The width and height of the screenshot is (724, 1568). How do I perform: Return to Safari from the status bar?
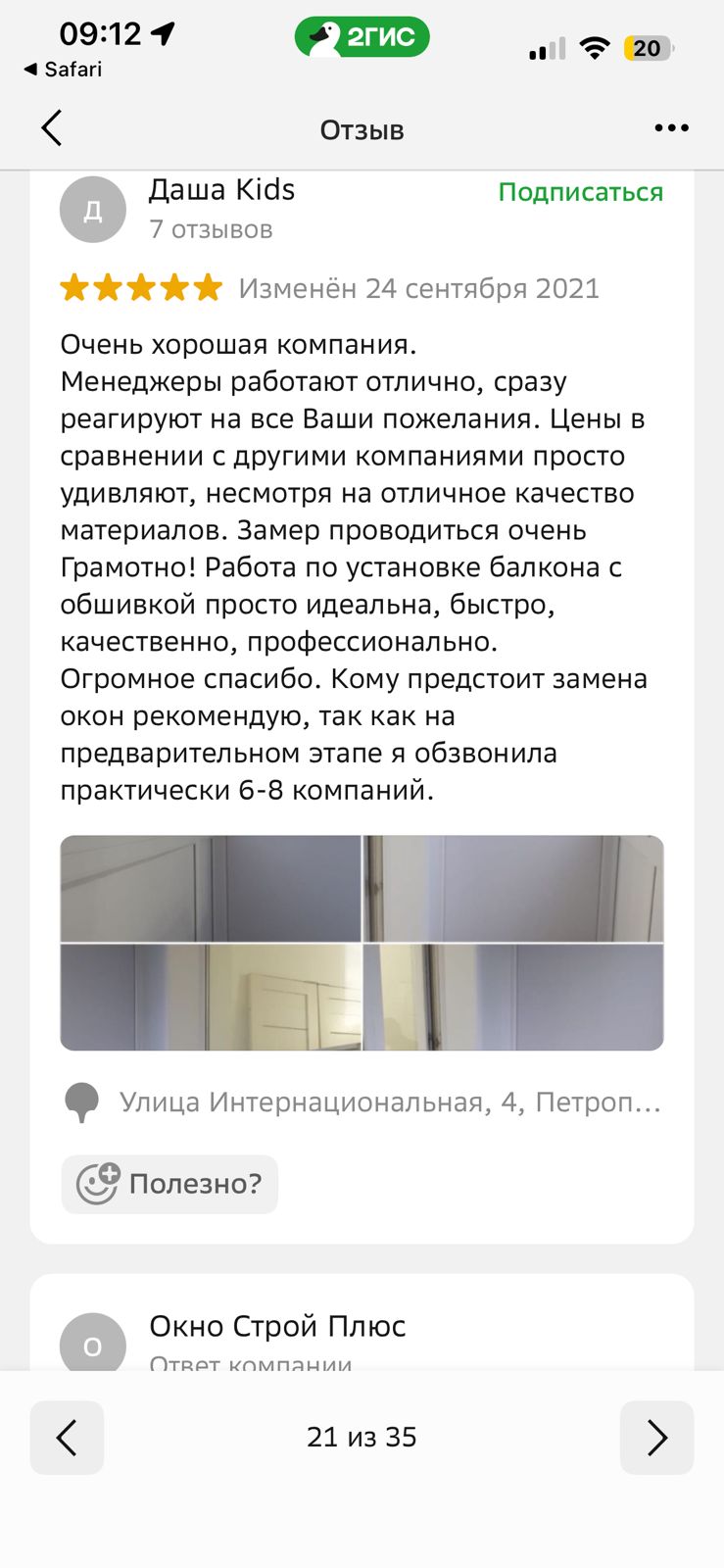(x=63, y=70)
